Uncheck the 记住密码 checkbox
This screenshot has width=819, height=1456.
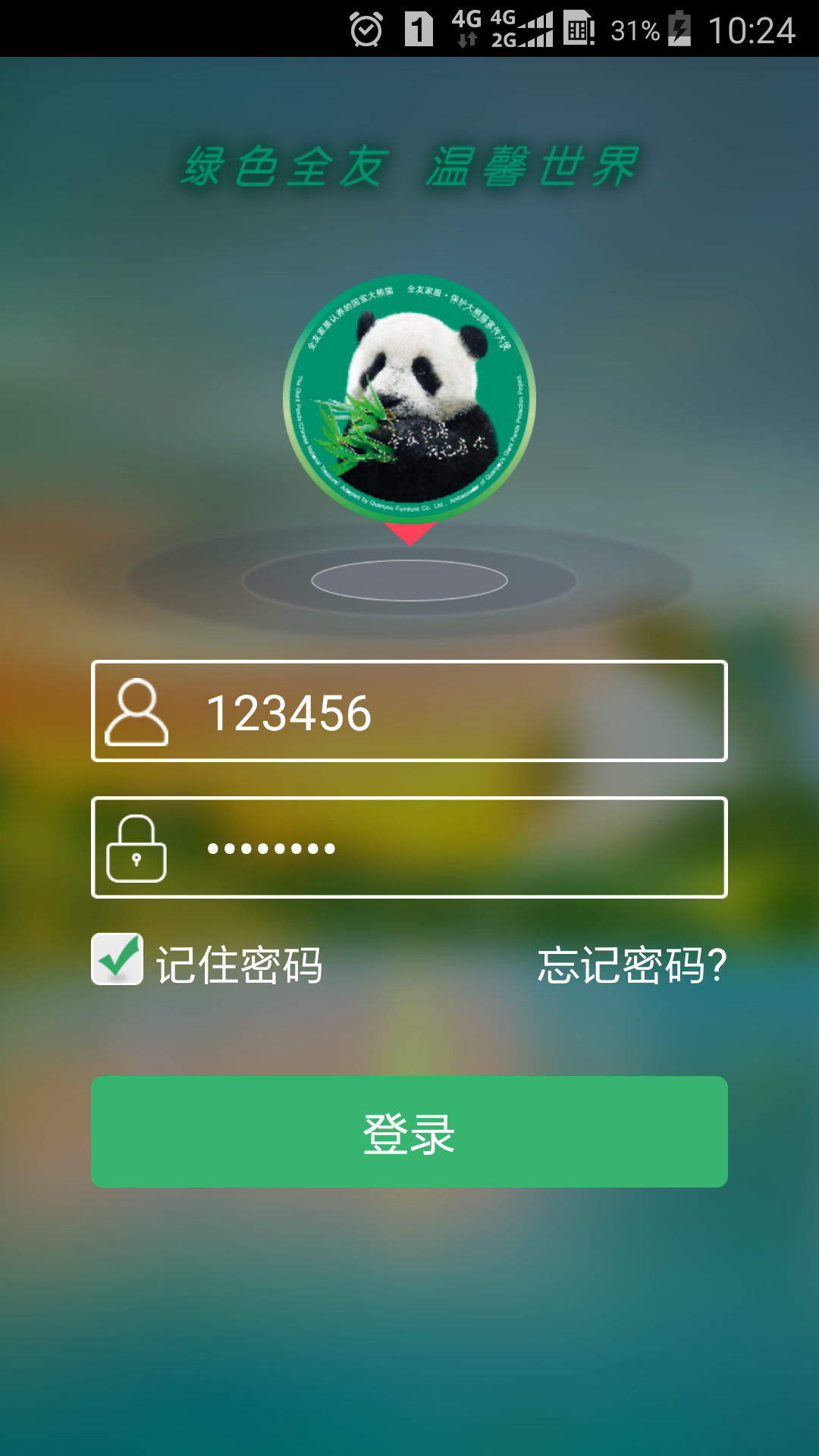pos(118,959)
